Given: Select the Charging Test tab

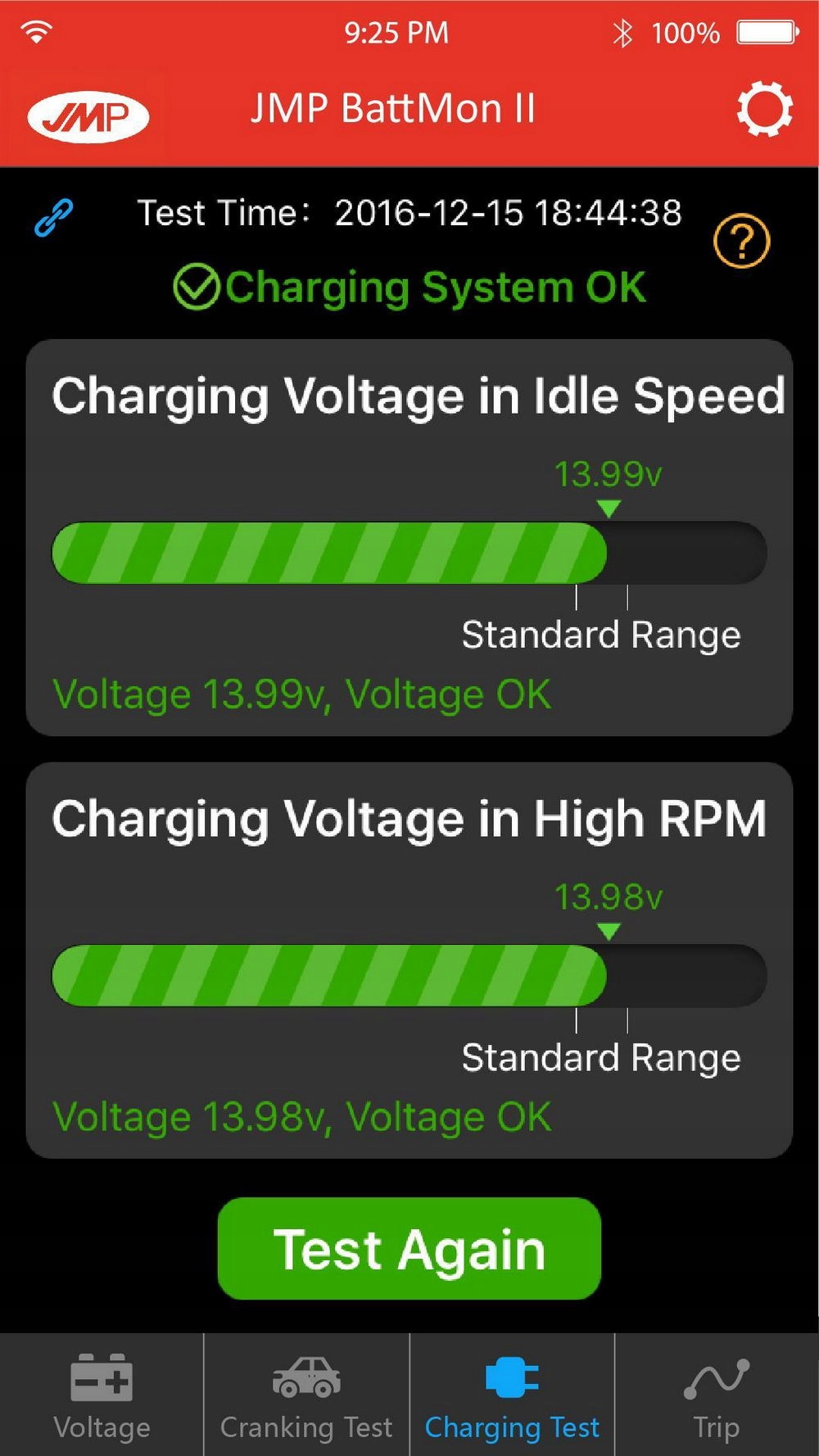Looking at the screenshot, I should (512, 1395).
